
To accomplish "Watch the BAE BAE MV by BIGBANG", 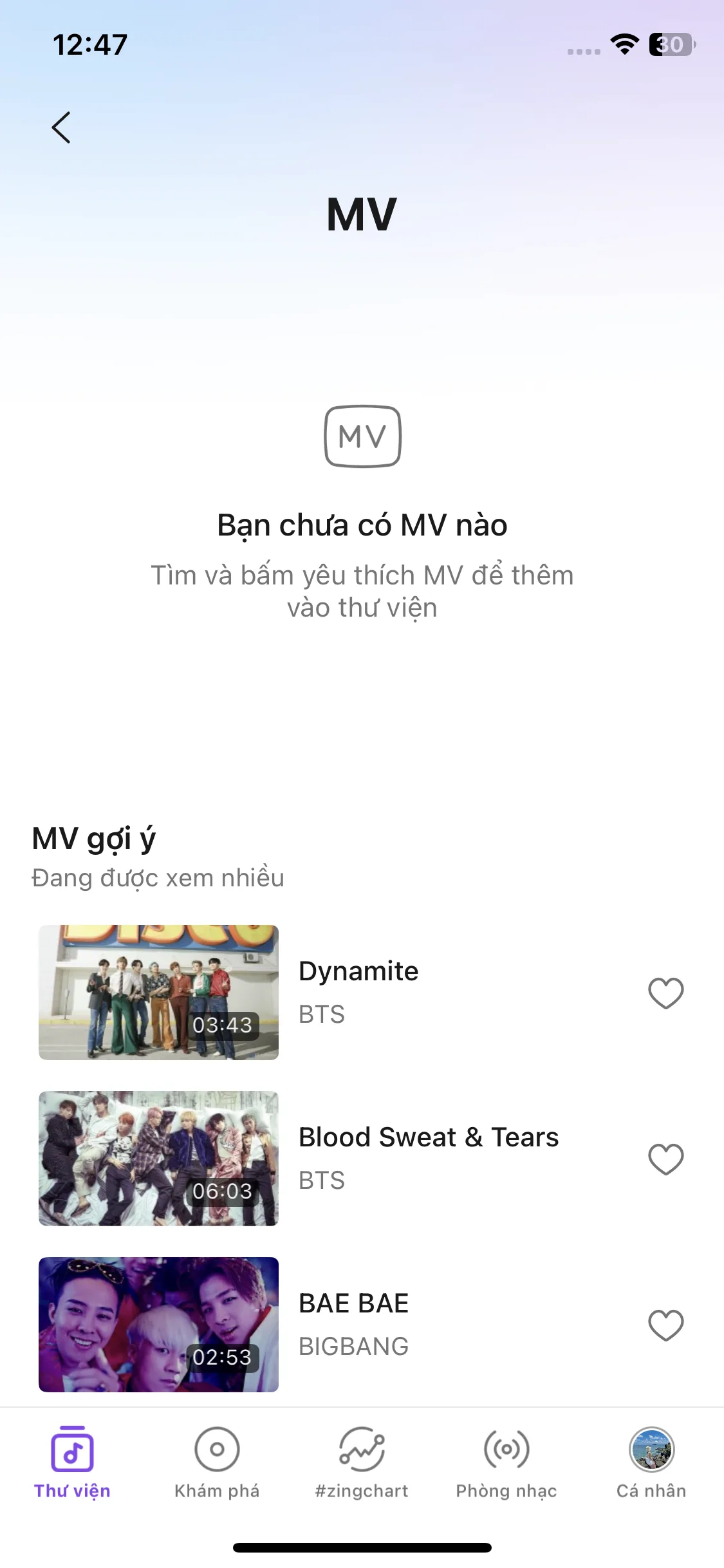I will click(158, 1324).
